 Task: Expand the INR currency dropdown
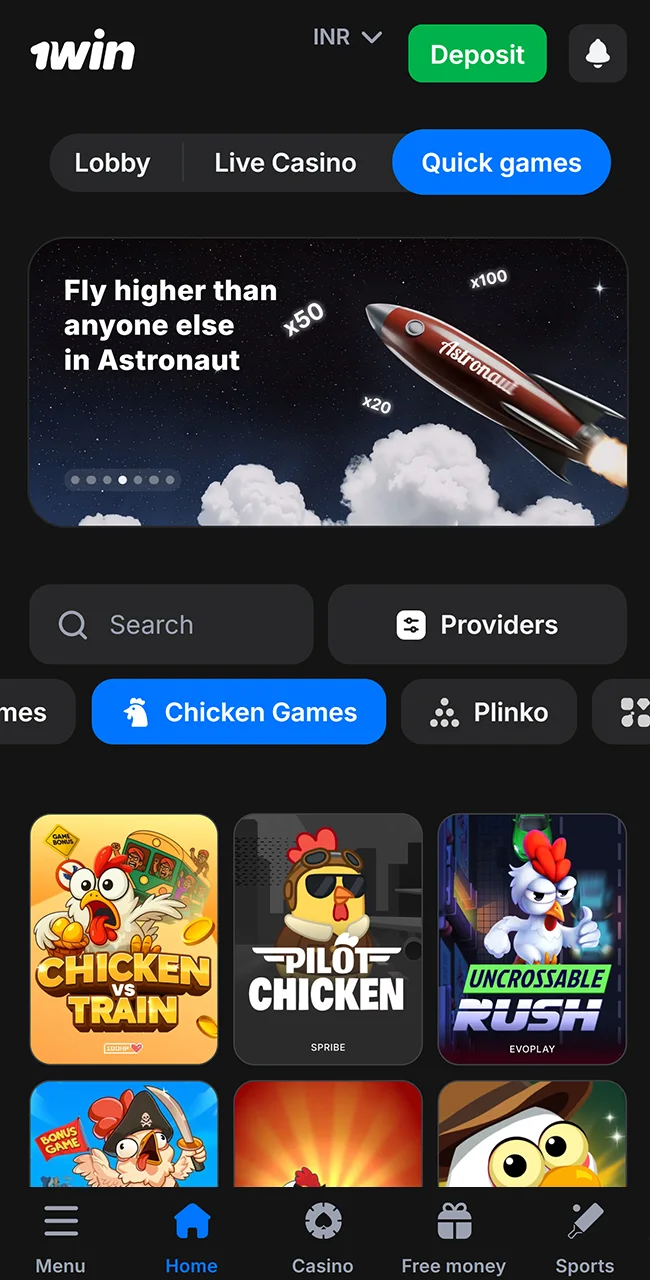(x=347, y=37)
